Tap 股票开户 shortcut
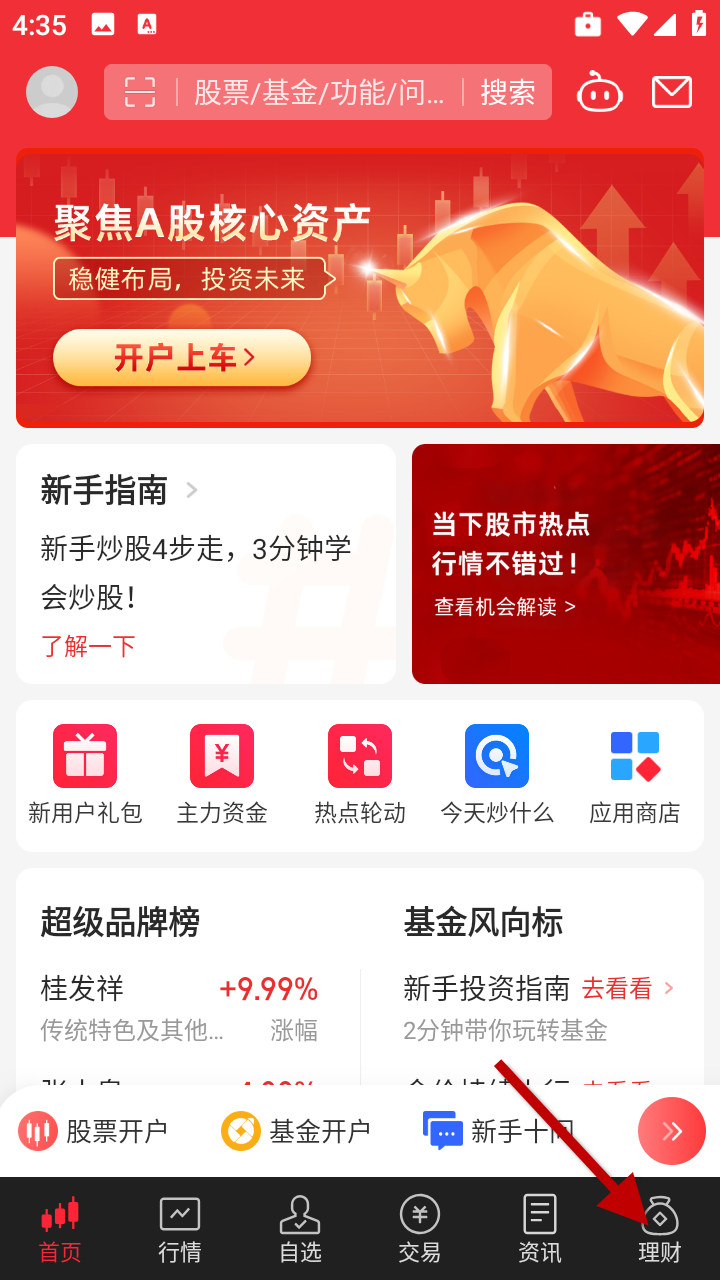The width and height of the screenshot is (720, 1280). (95, 1131)
